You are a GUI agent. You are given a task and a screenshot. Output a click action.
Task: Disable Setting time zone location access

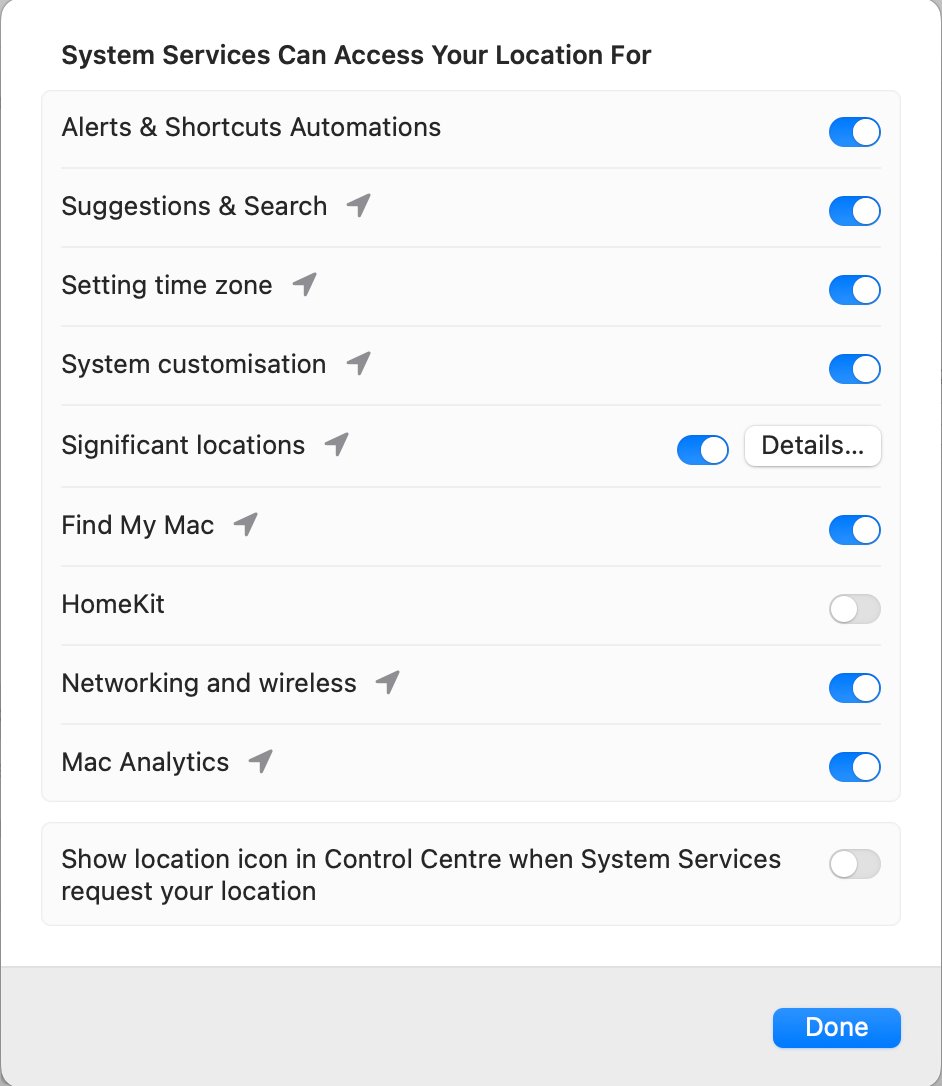(855, 289)
